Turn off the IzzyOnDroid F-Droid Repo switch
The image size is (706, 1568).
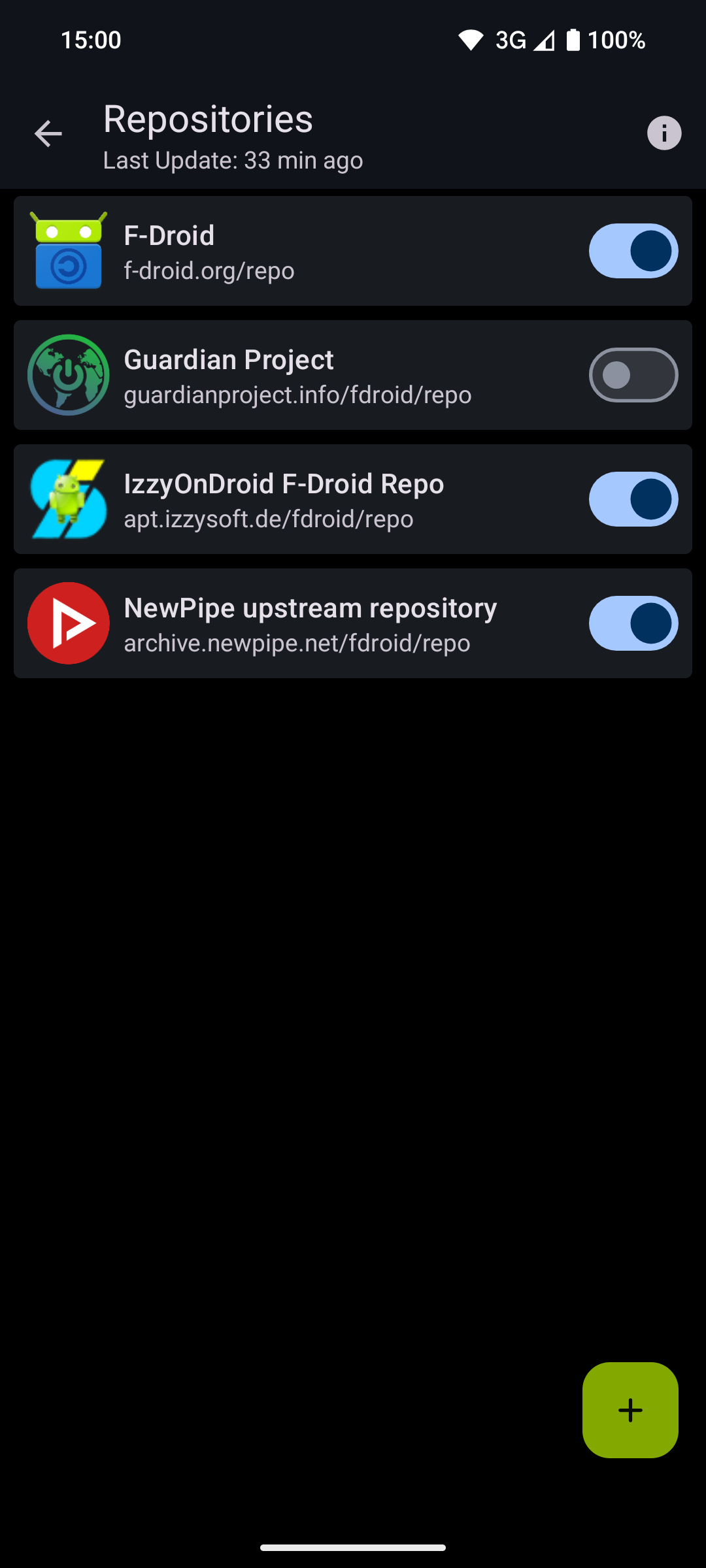coord(633,499)
